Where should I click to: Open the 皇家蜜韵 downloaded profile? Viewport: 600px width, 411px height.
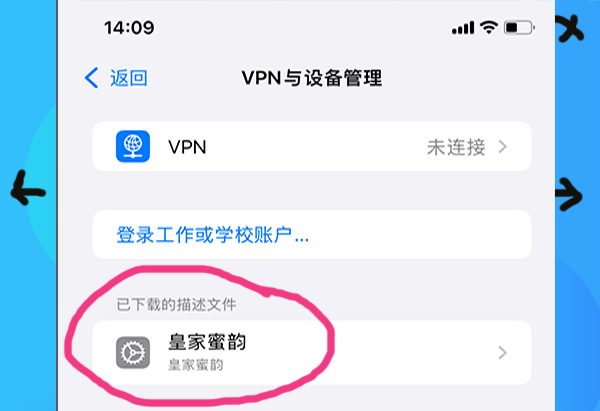click(310, 352)
